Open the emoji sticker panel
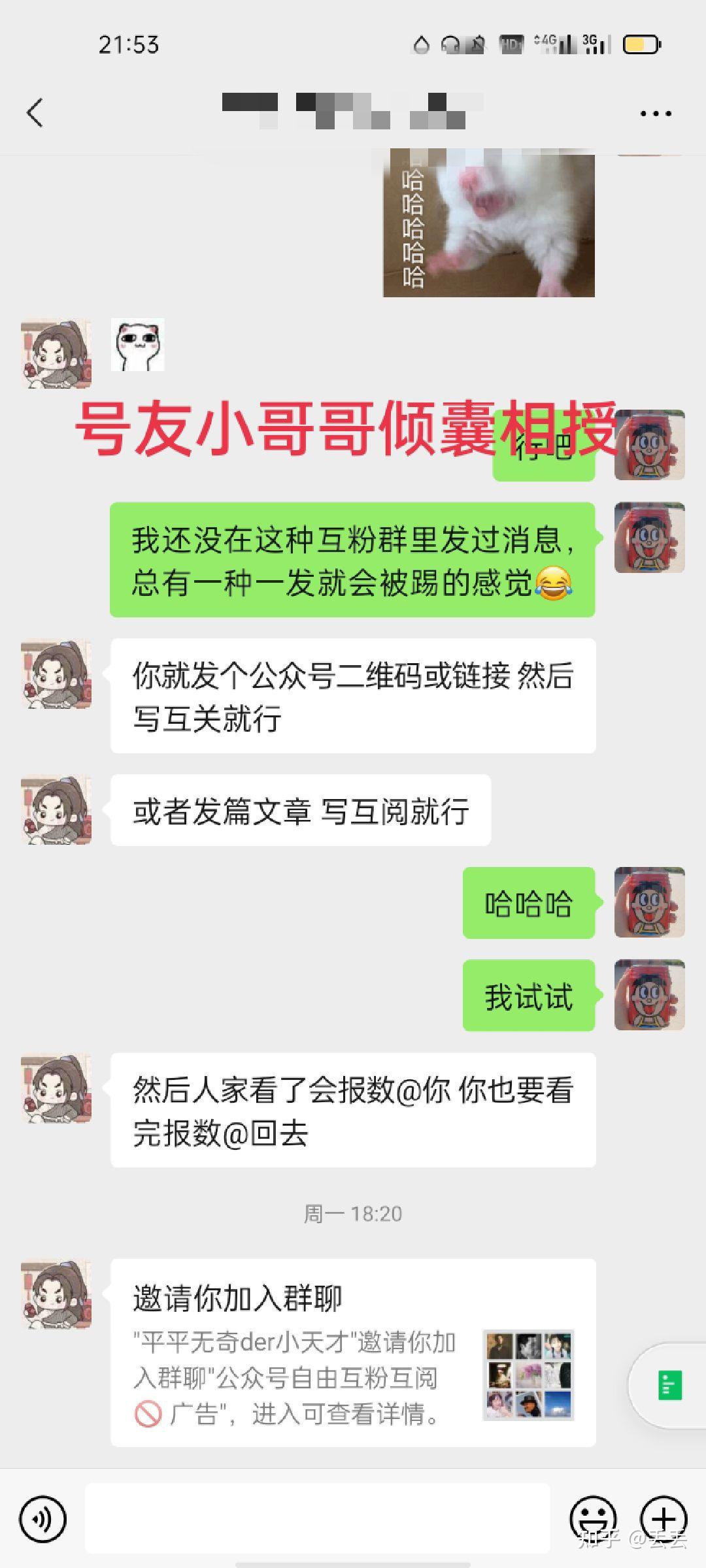This screenshot has width=706, height=1568. point(593,1519)
